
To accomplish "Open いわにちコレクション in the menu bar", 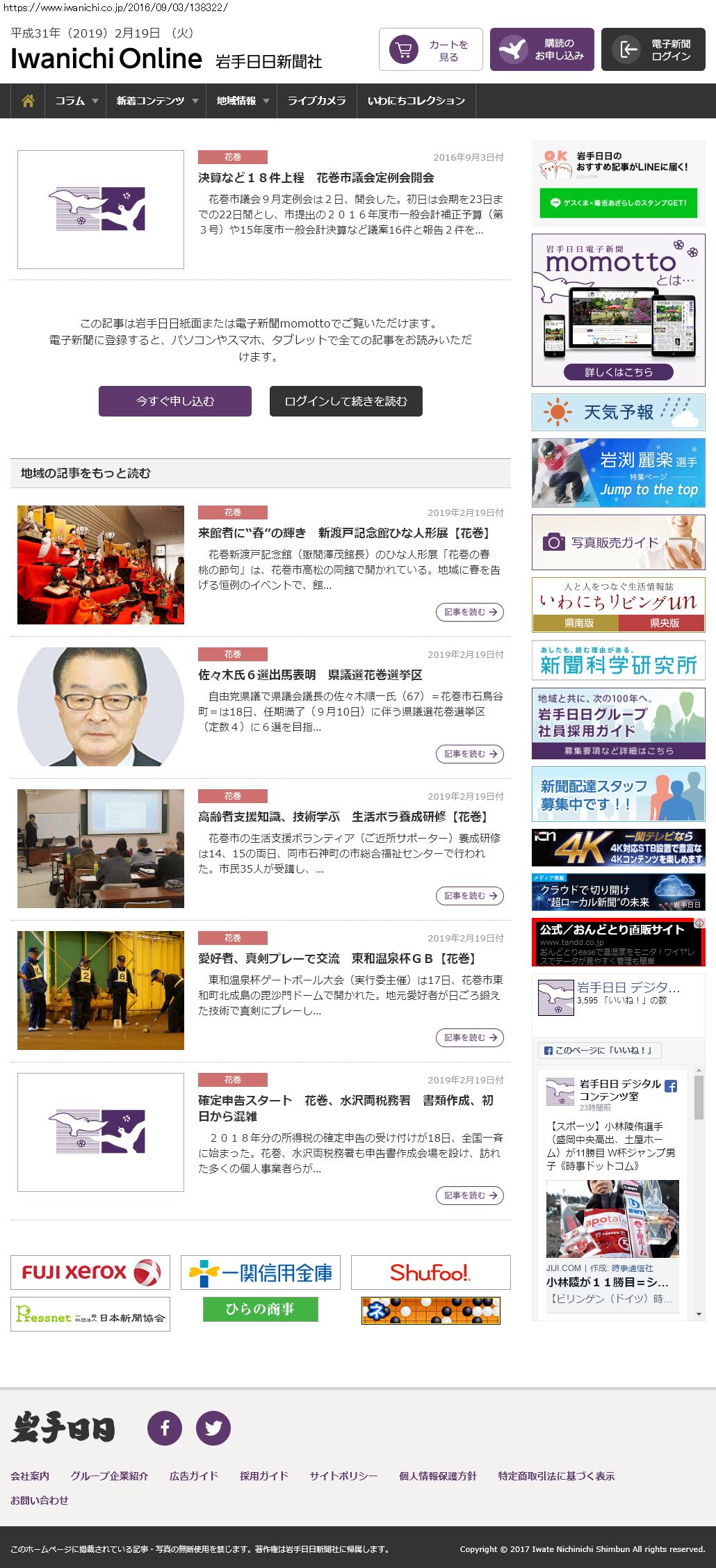I will tap(416, 101).
